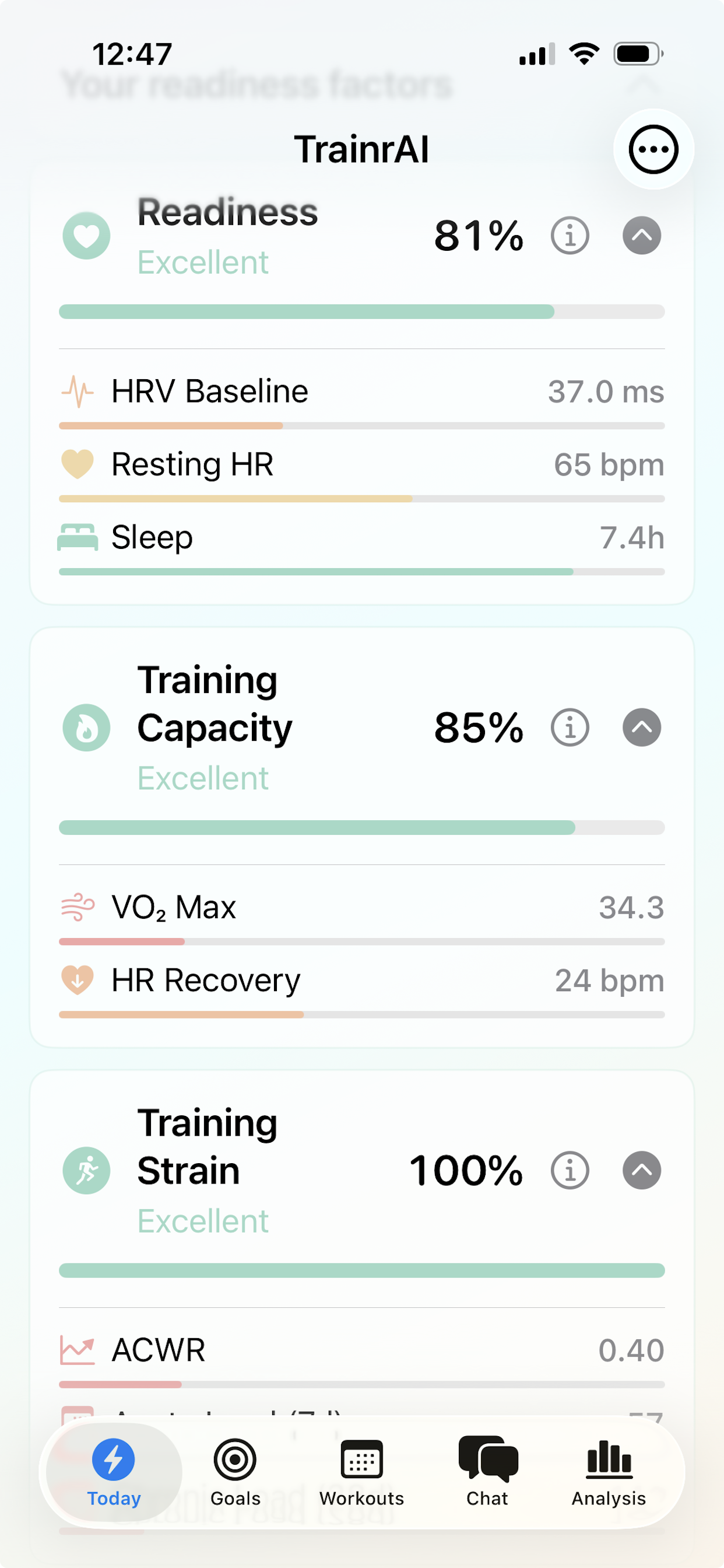Collapse the Readiness card
The width and height of the screenshot is (724, 1568).
641,236
